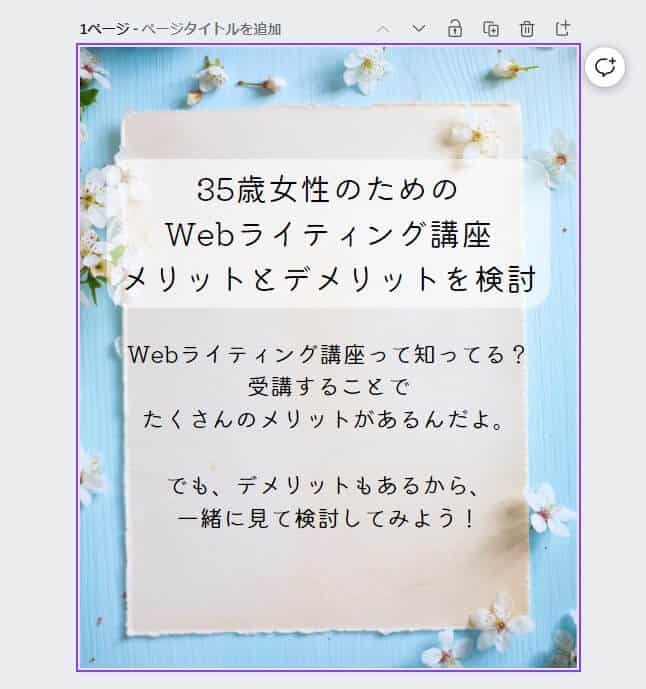The image size is (646, 689).
Task: Move the page up
Action: point(383,29)
